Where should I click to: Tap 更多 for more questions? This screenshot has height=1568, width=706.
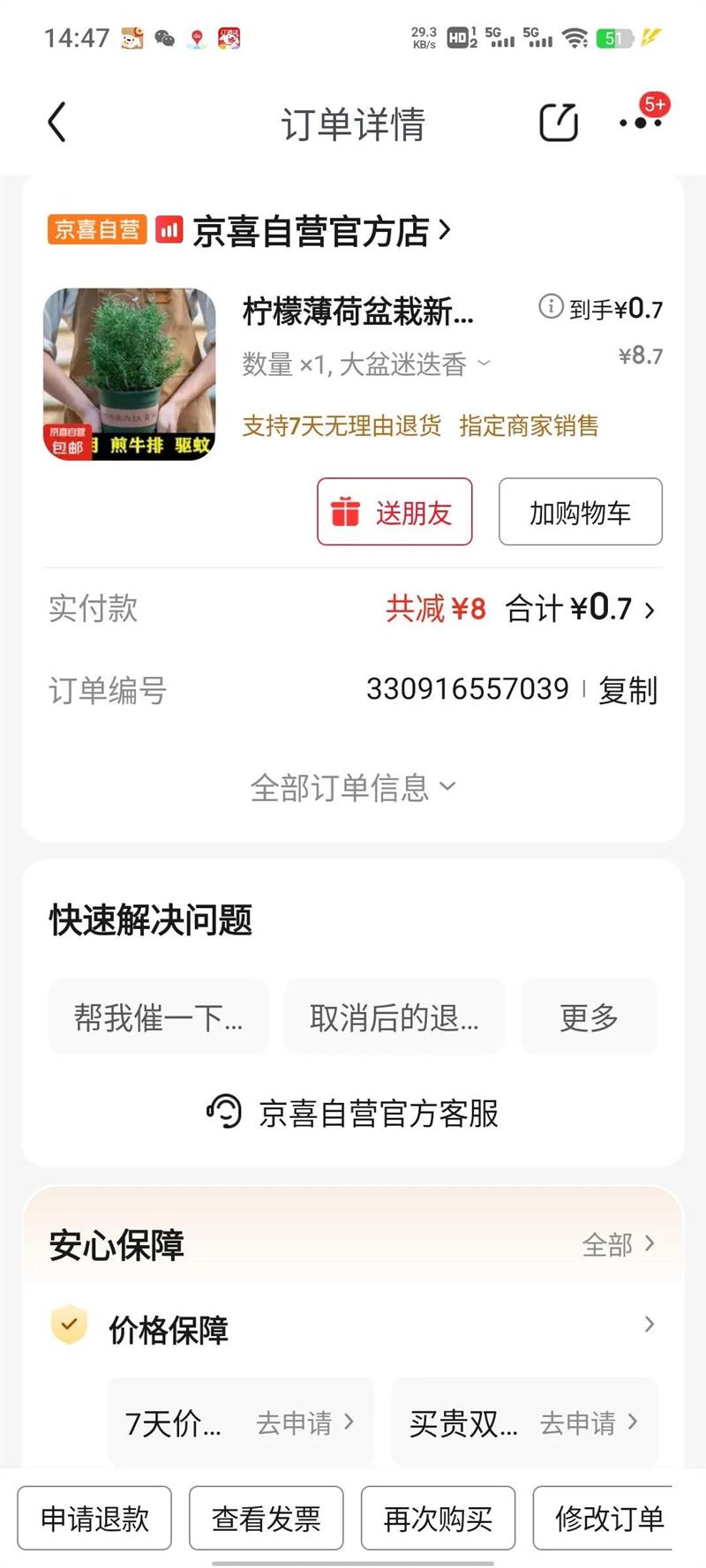point(589,1017)
